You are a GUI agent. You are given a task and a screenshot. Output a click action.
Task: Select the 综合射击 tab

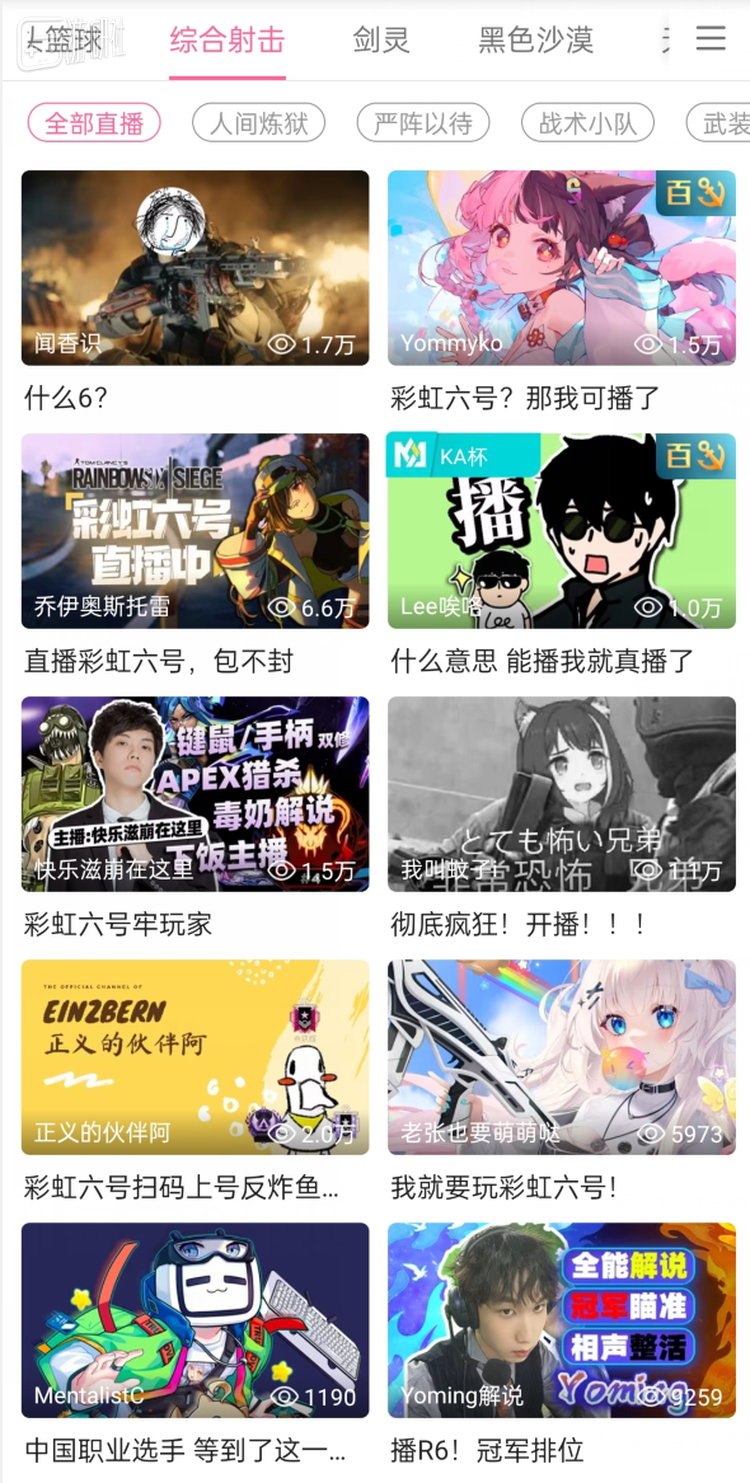click(x=227, y=40)
